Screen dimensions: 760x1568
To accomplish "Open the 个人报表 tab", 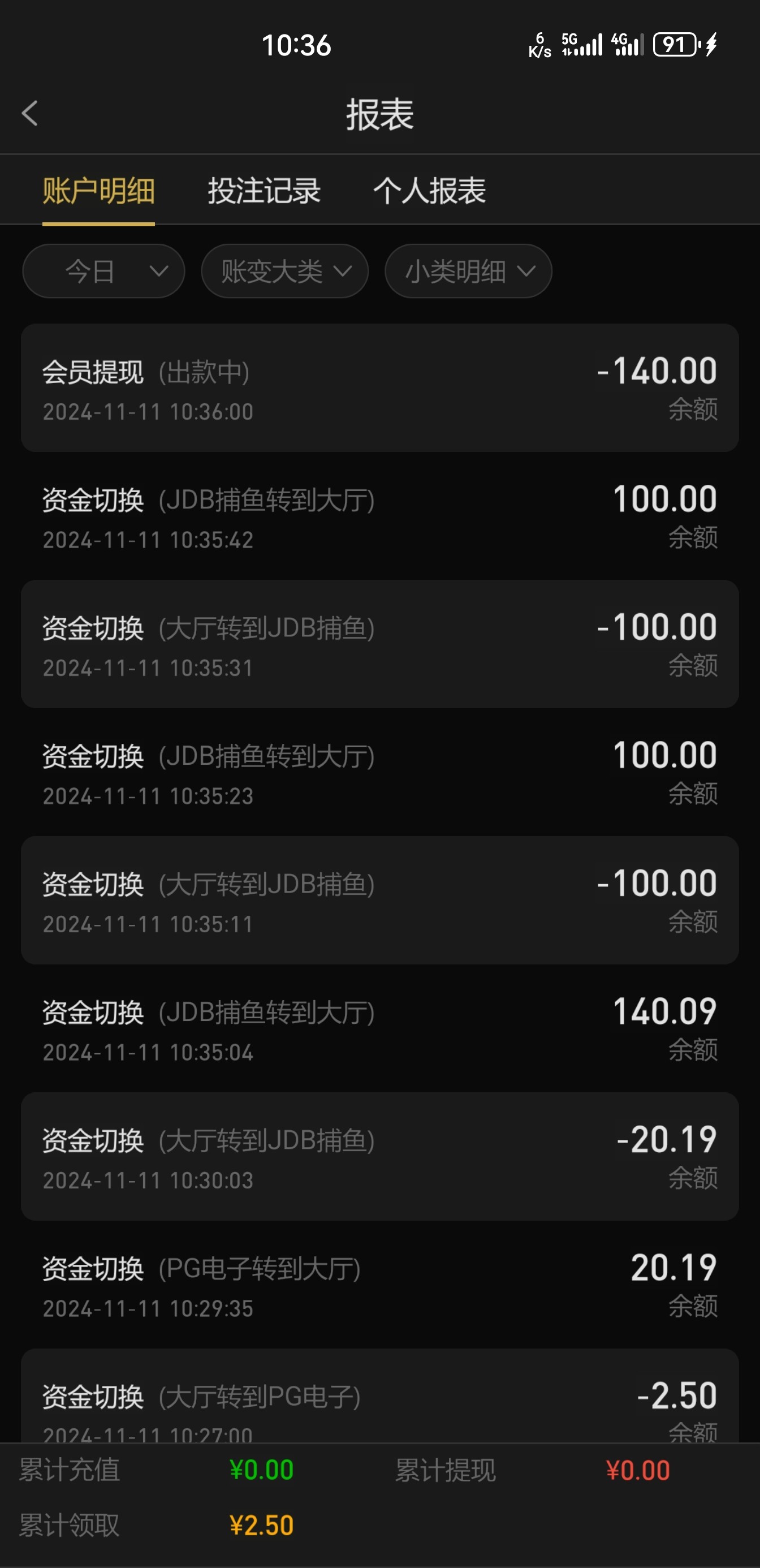I will (x=430, y=191).
